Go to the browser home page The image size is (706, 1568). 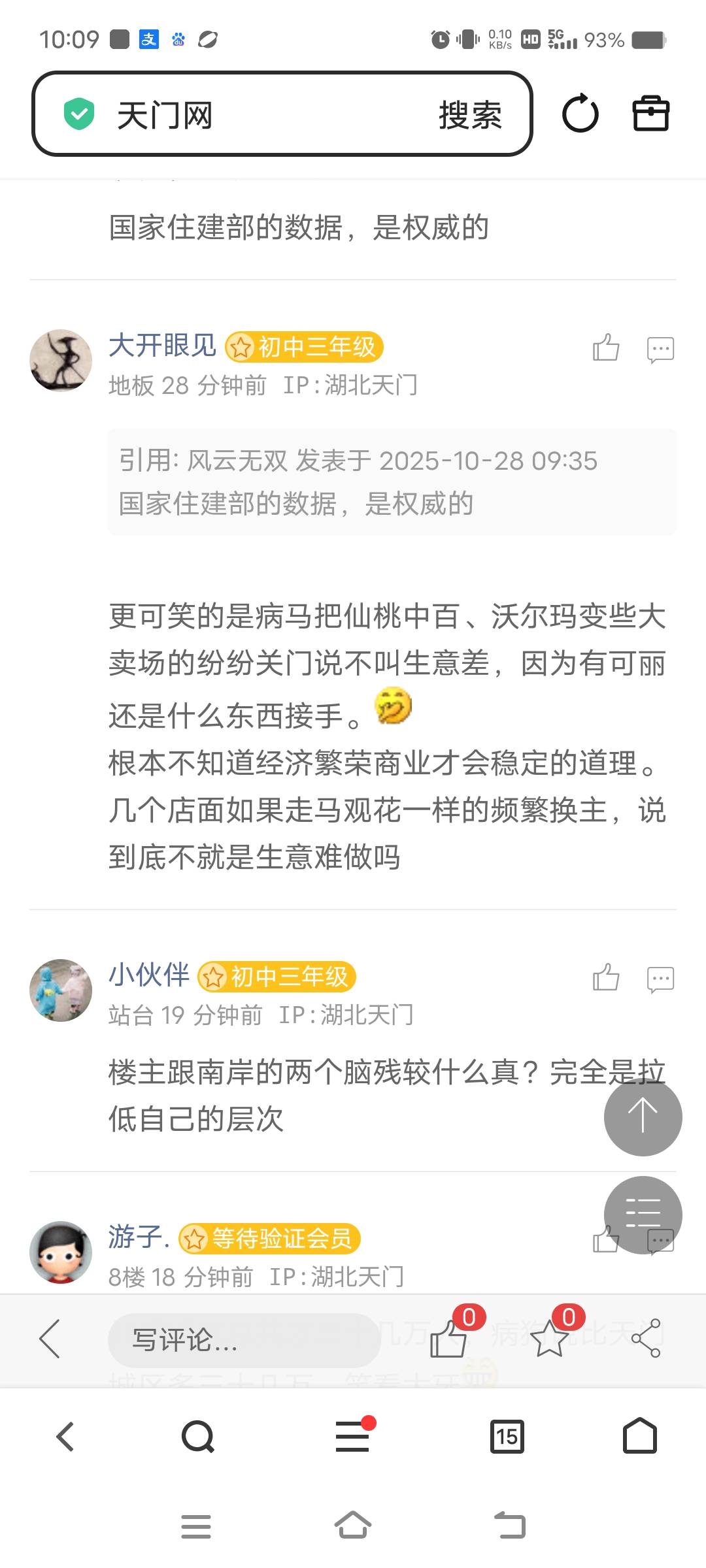tap(639, 1436)
